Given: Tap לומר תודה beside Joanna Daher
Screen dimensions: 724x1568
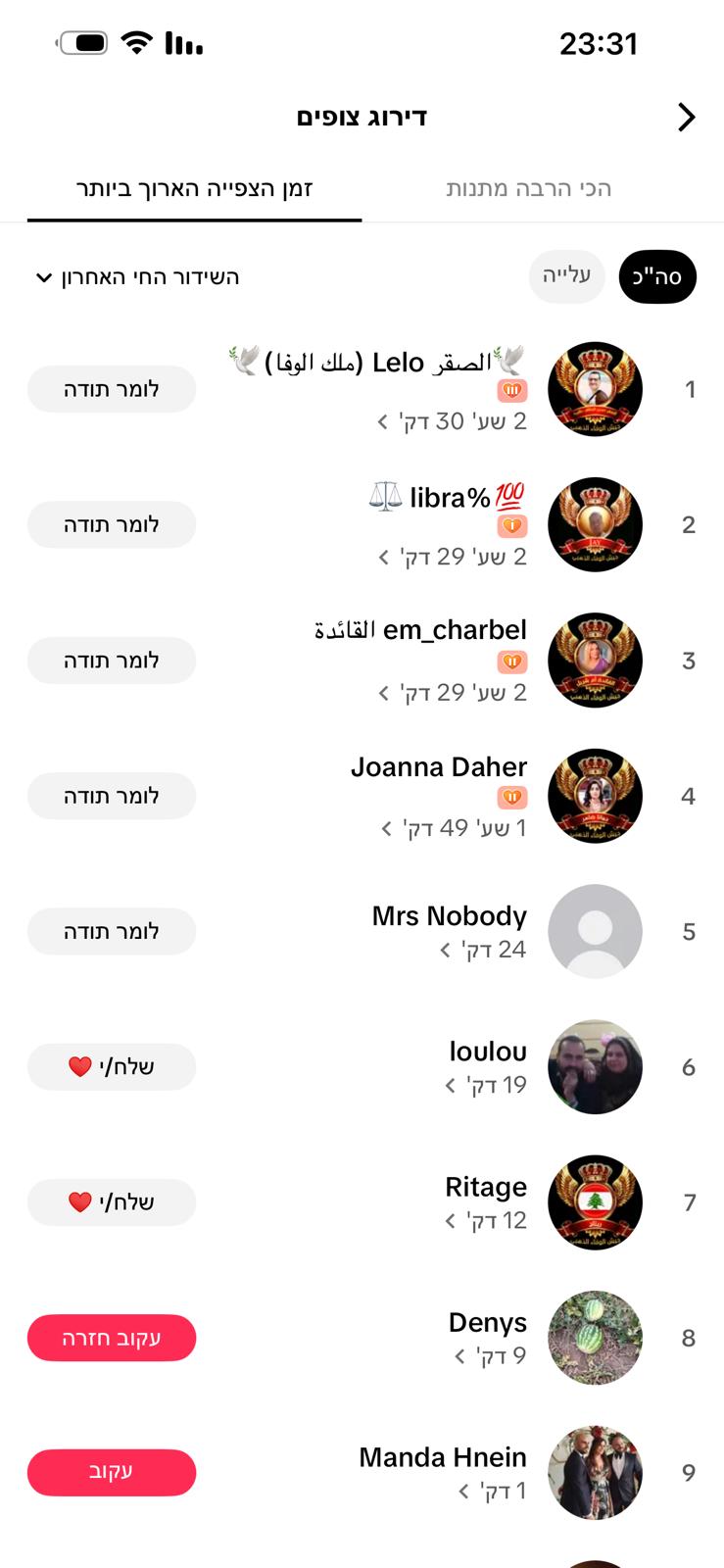Looking at the screenshot, I should click(x=112, y=796).
